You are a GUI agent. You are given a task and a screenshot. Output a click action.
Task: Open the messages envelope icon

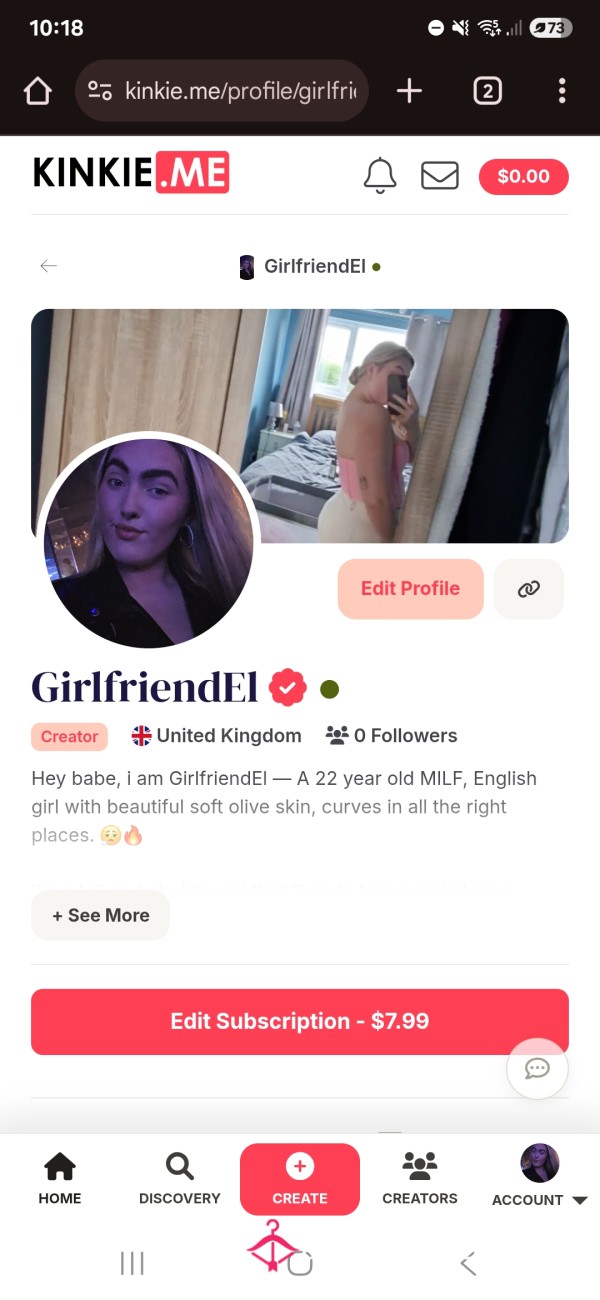point(439,176)
